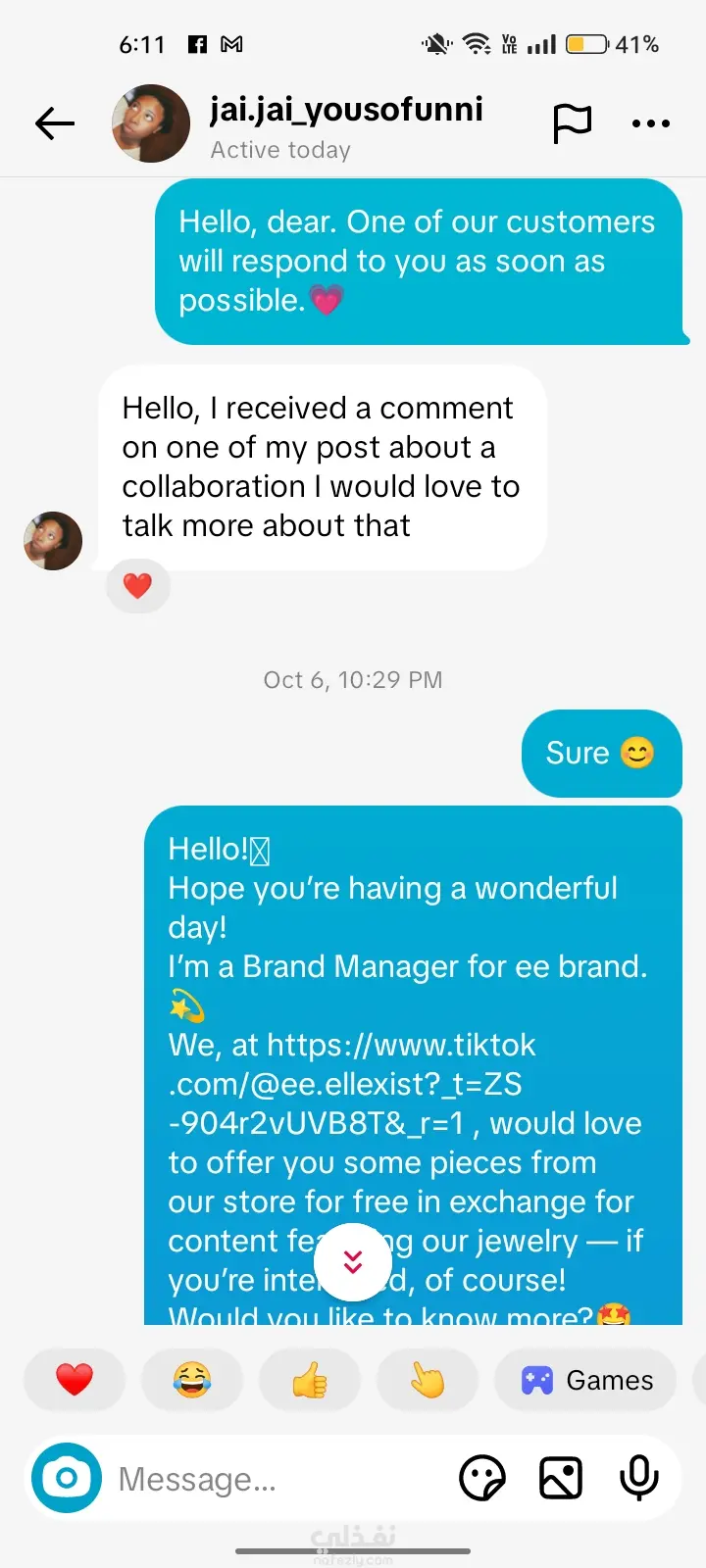This screenshot has width=706, height=1568.
Task: Focus the Message text field
Action: (x=275, y=1479)
